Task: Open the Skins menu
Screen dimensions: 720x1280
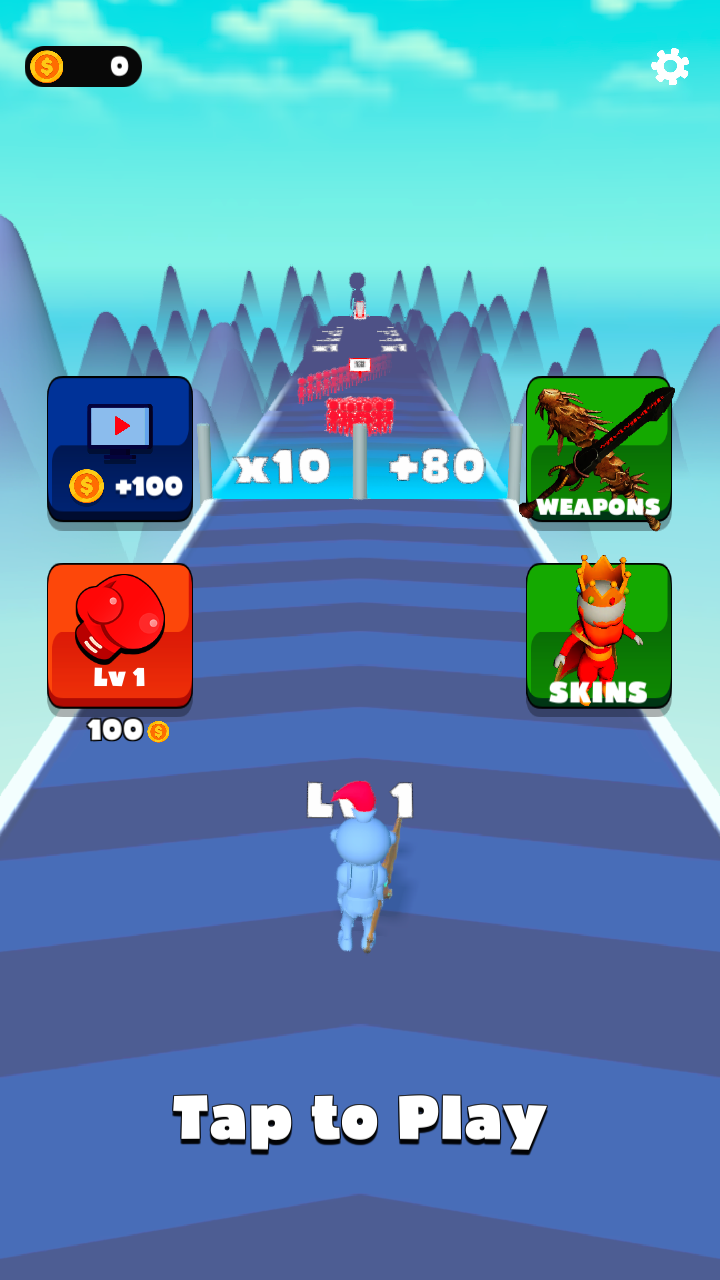Action: tap(599, 636)
